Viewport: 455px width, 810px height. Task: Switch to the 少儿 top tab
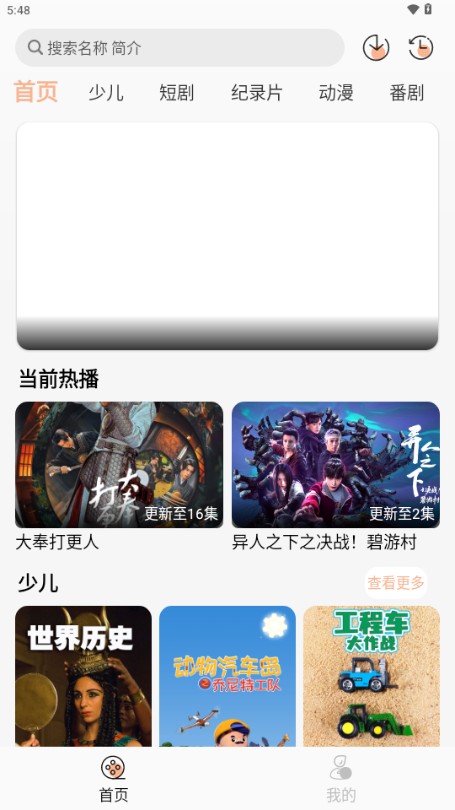pos(106,93)
